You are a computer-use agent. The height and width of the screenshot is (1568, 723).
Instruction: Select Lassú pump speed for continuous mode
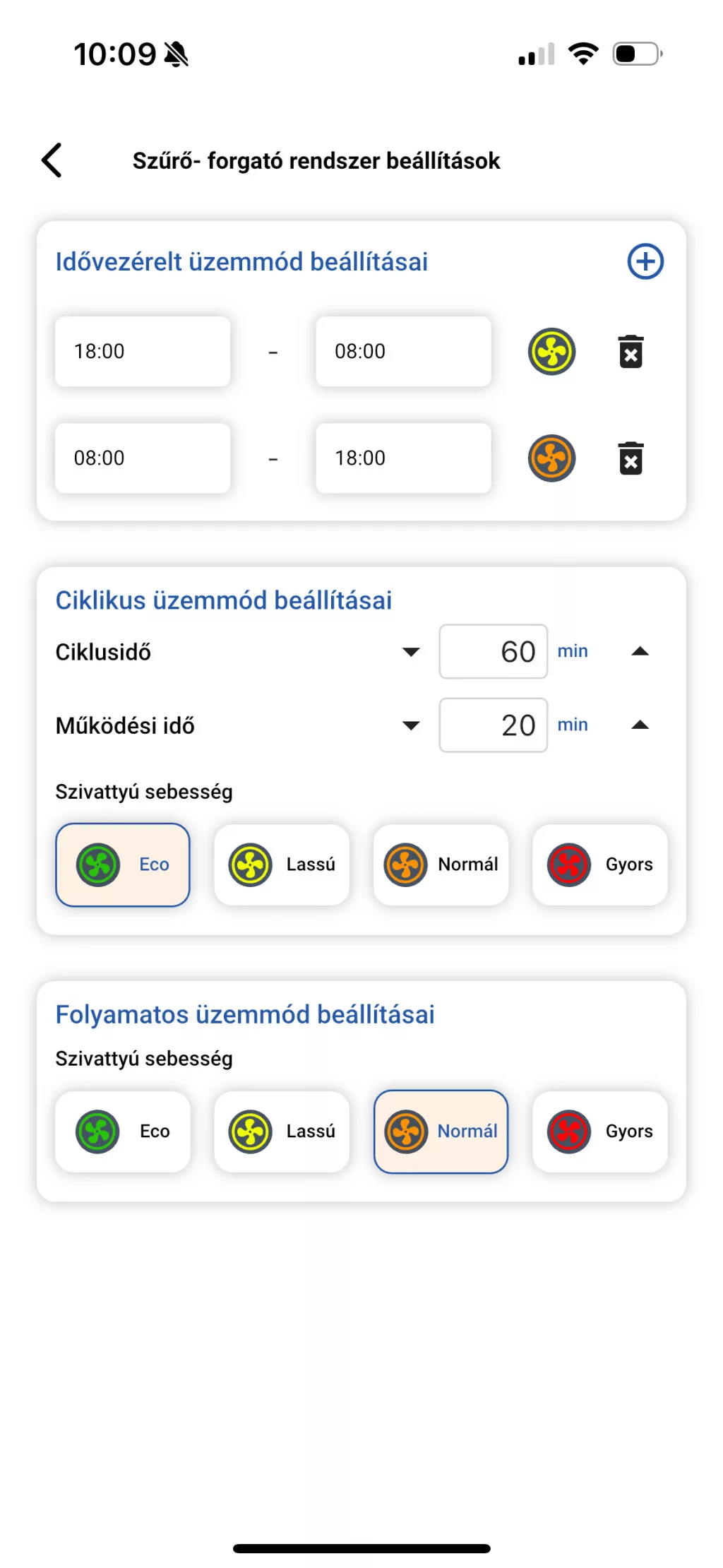click(x=282, y=1132)
